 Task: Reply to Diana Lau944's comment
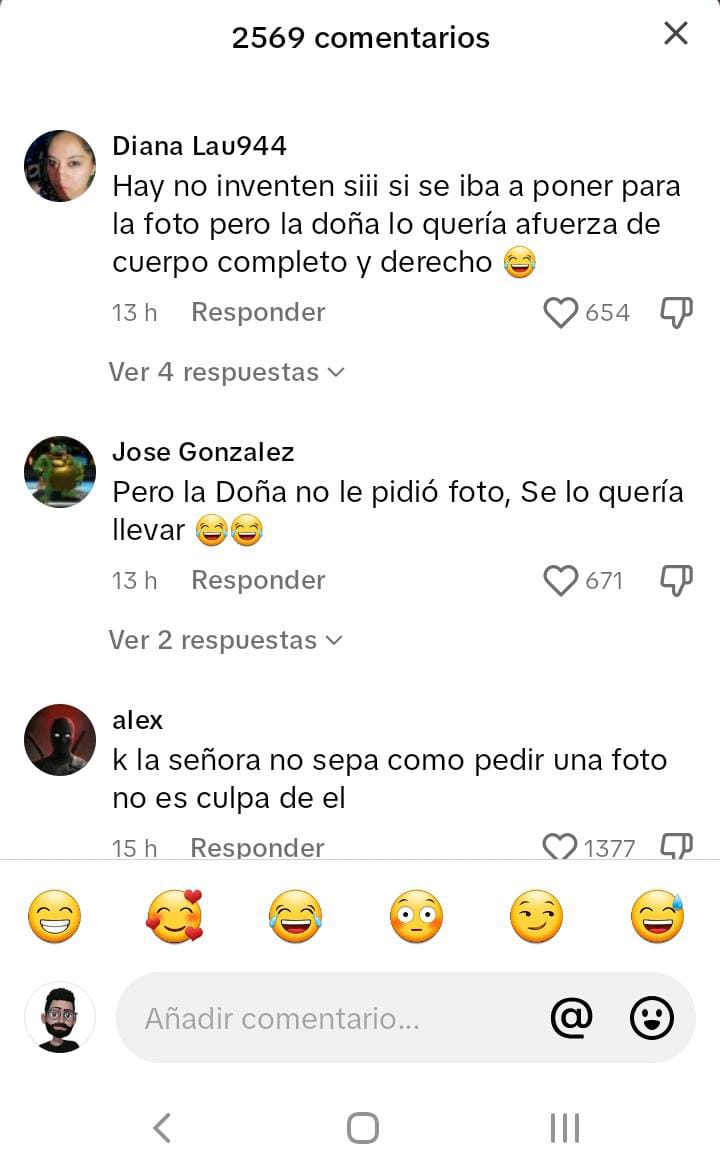coord(258,313)
